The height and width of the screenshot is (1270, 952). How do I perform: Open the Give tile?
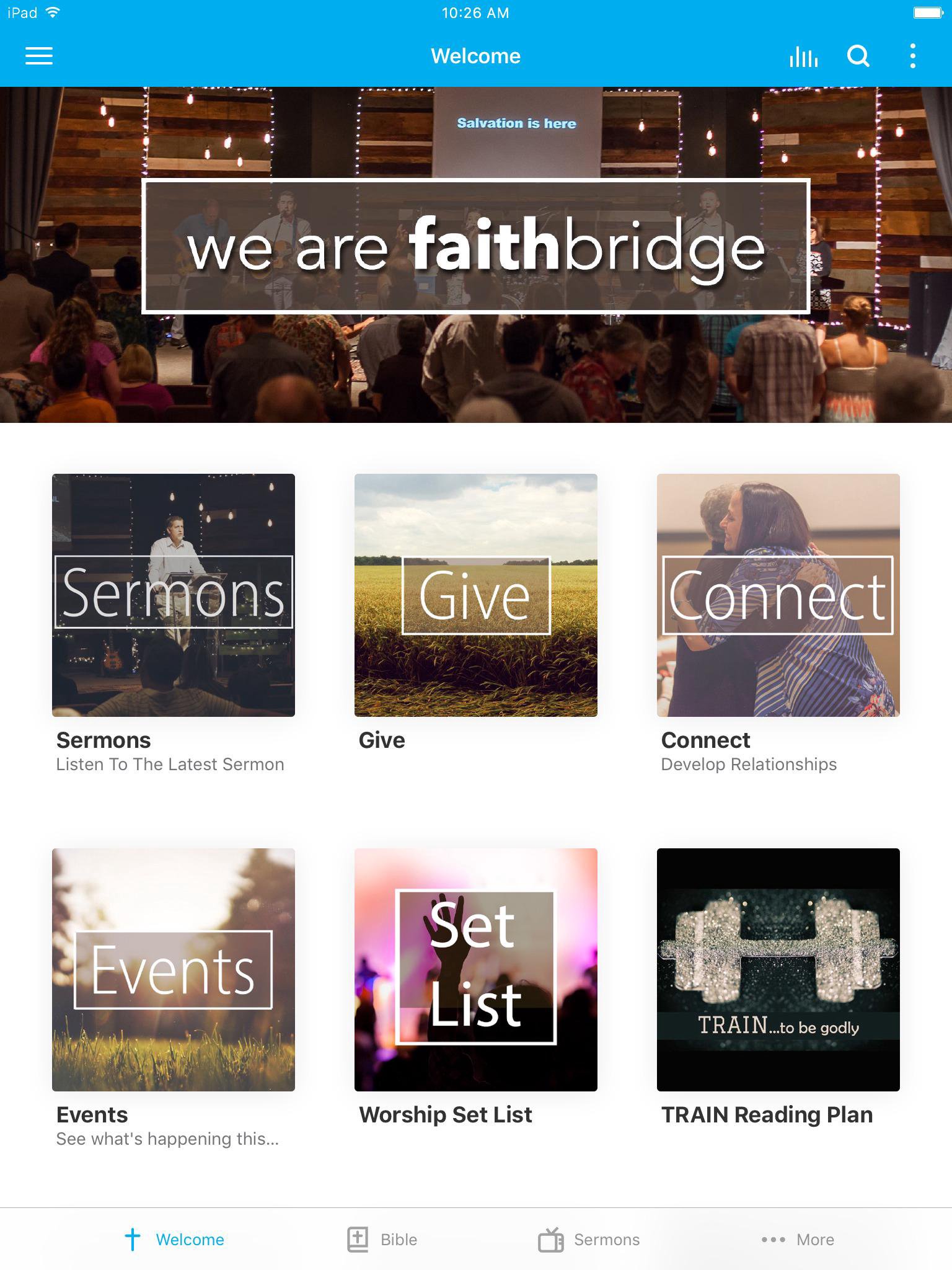pos(476,595)
